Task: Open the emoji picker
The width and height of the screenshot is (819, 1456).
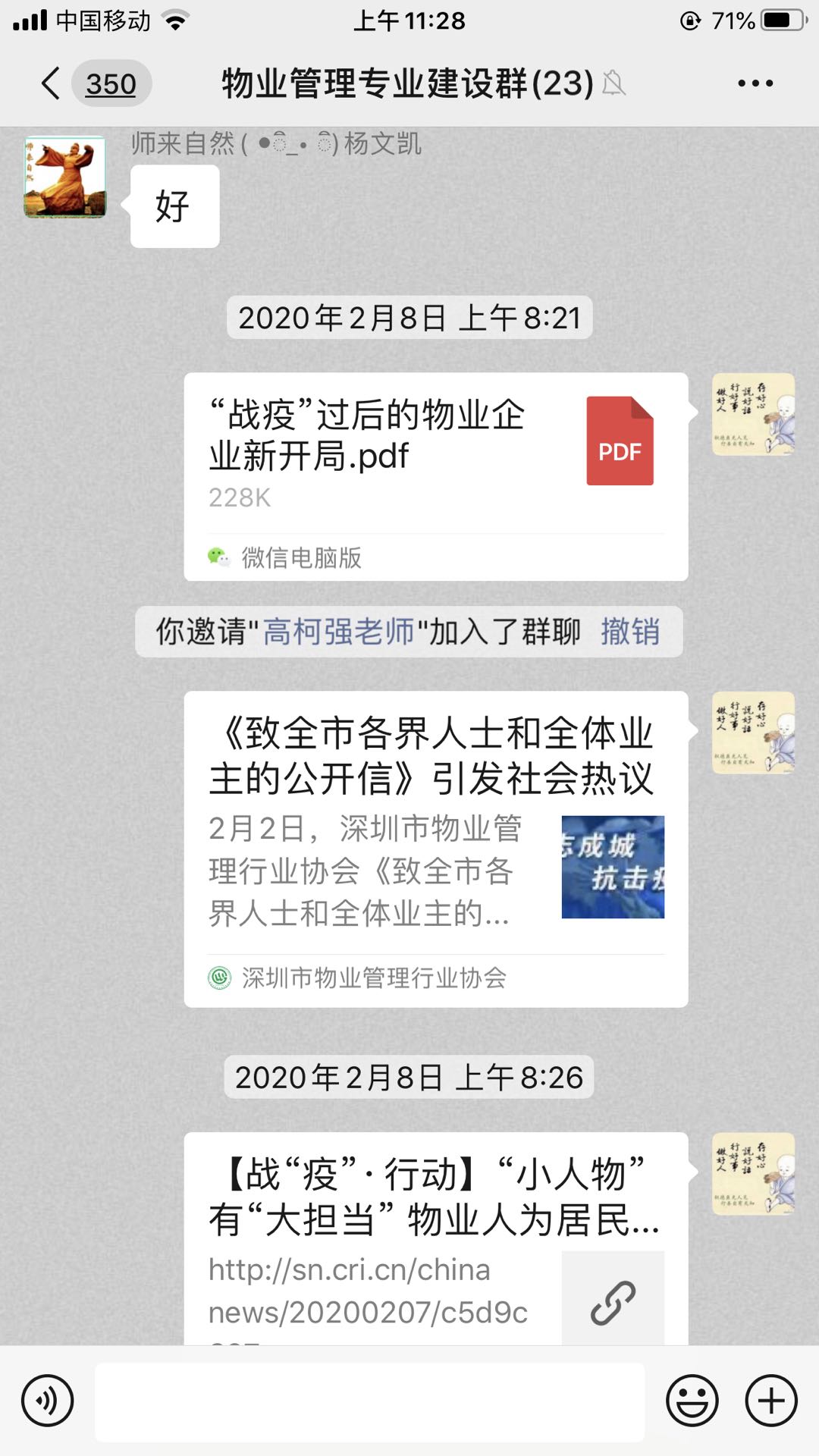Action: click(692, 1401)
